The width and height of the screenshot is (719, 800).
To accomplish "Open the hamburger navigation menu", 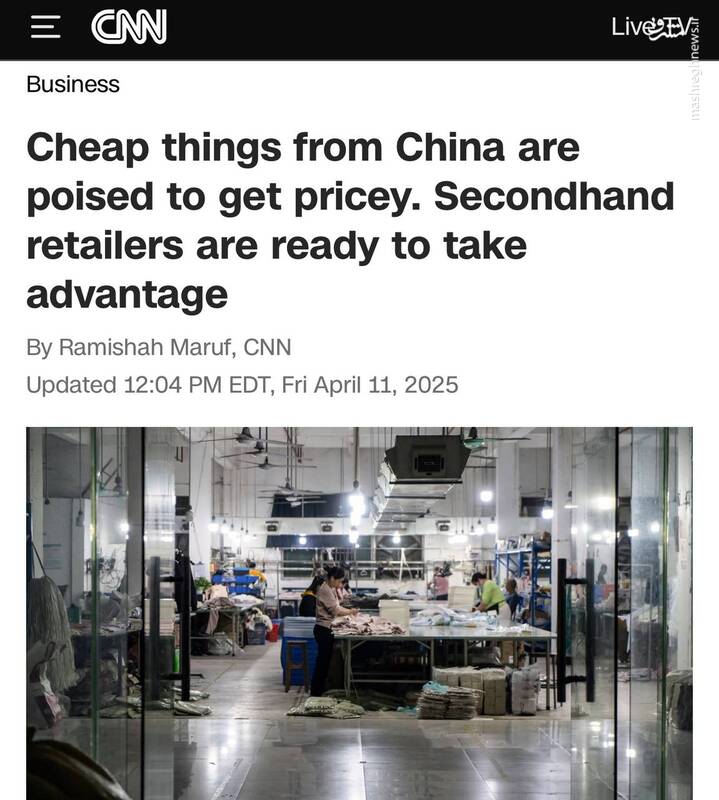I will [45, 28].
